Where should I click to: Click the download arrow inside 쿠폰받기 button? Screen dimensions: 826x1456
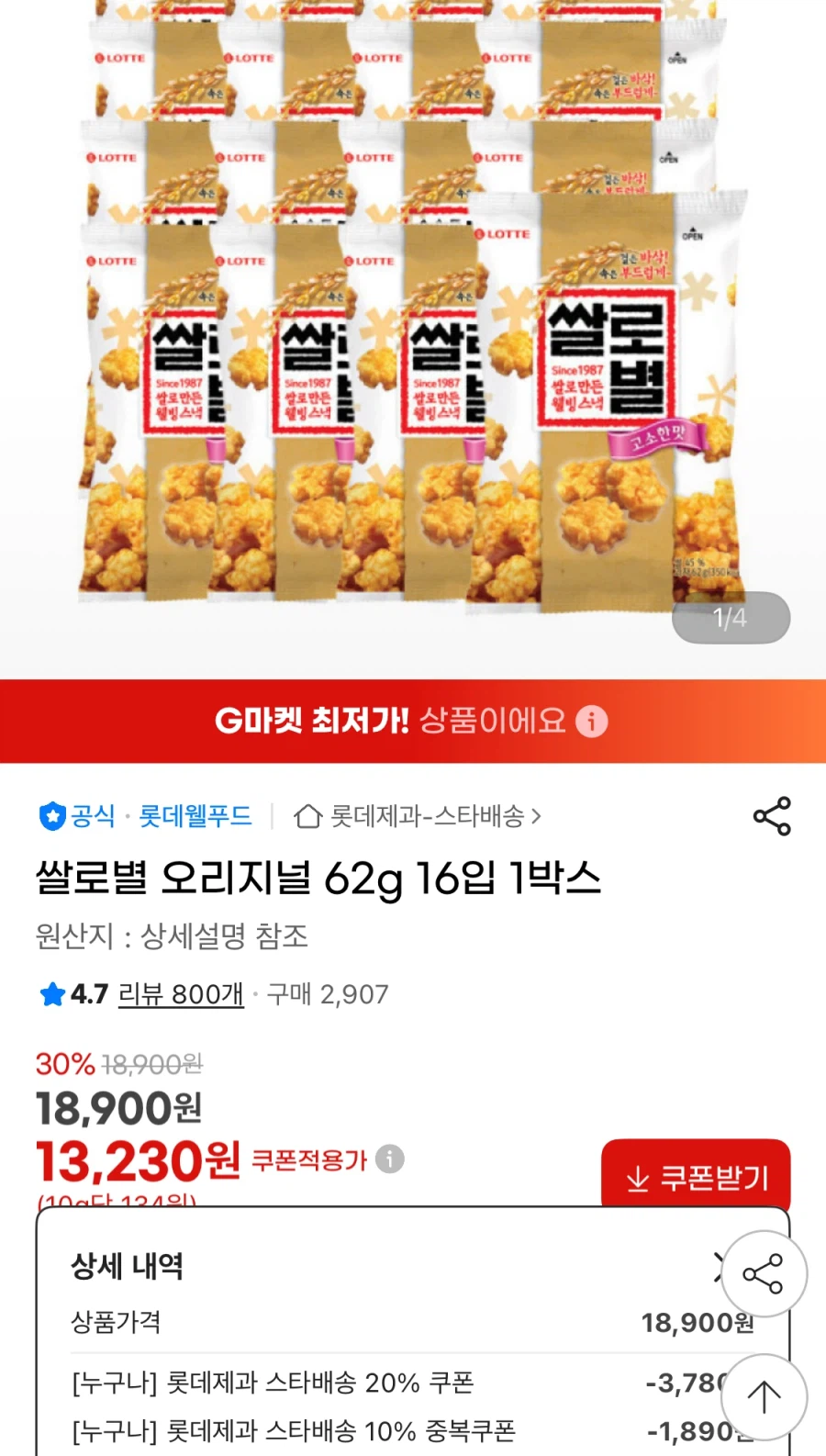click(x=637, y=1176)
